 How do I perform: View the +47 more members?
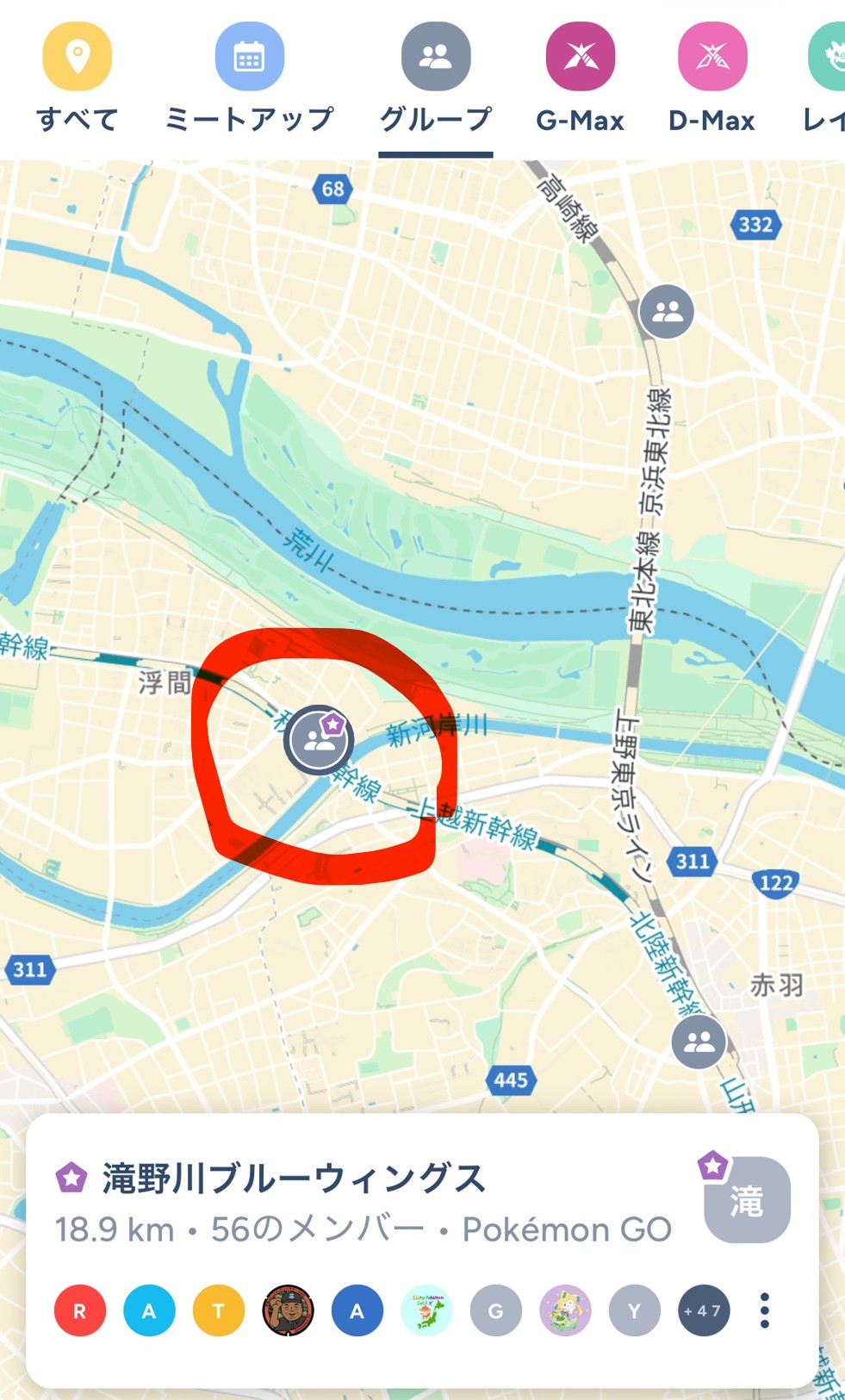[x=704, y=1310]
